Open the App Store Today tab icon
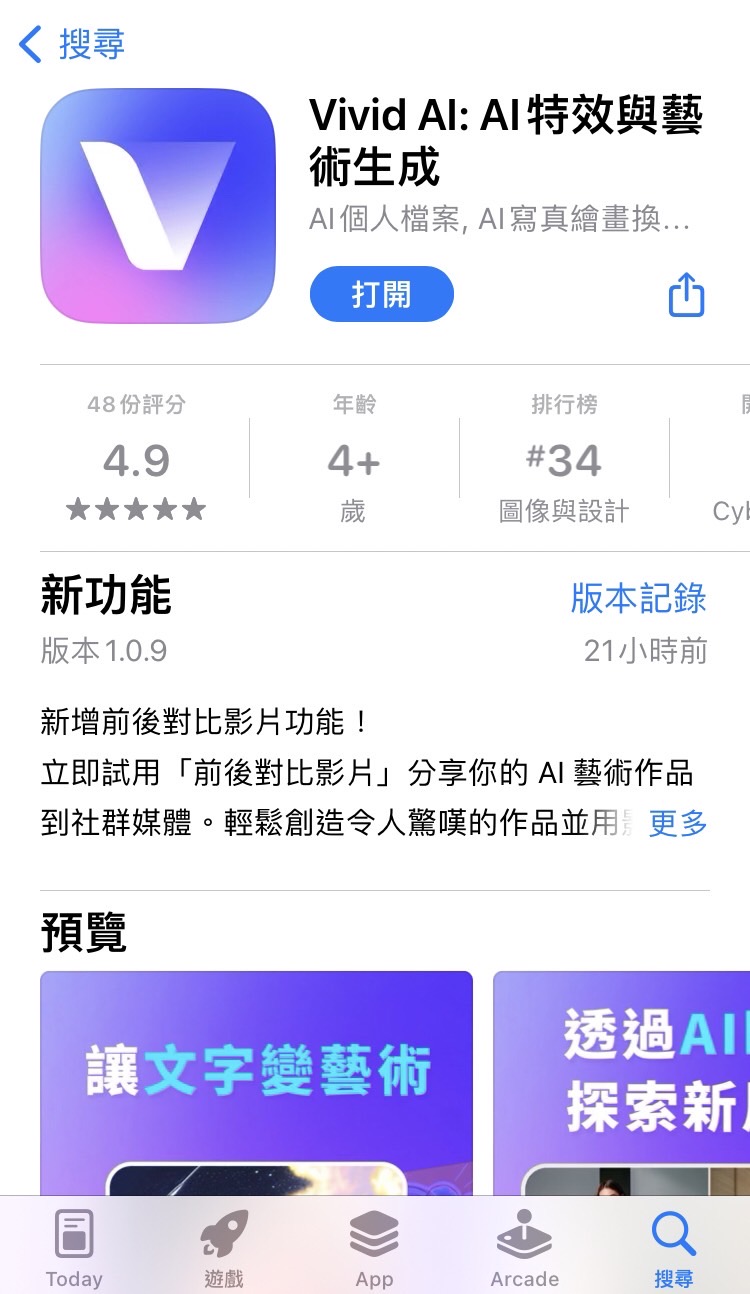 74,1240
